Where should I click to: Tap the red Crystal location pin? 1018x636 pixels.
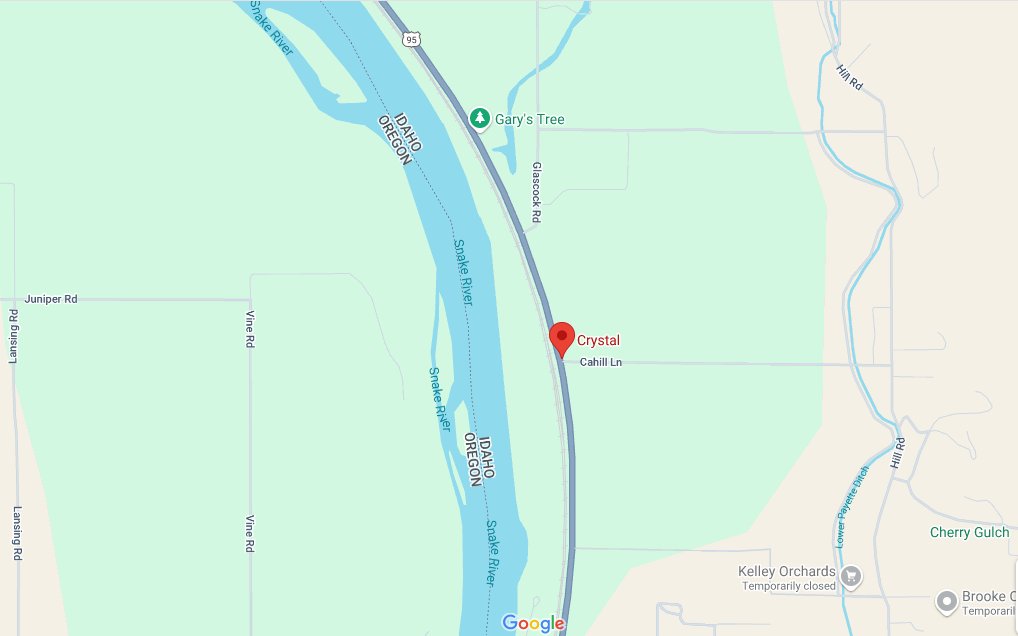[x=562, y=338]
